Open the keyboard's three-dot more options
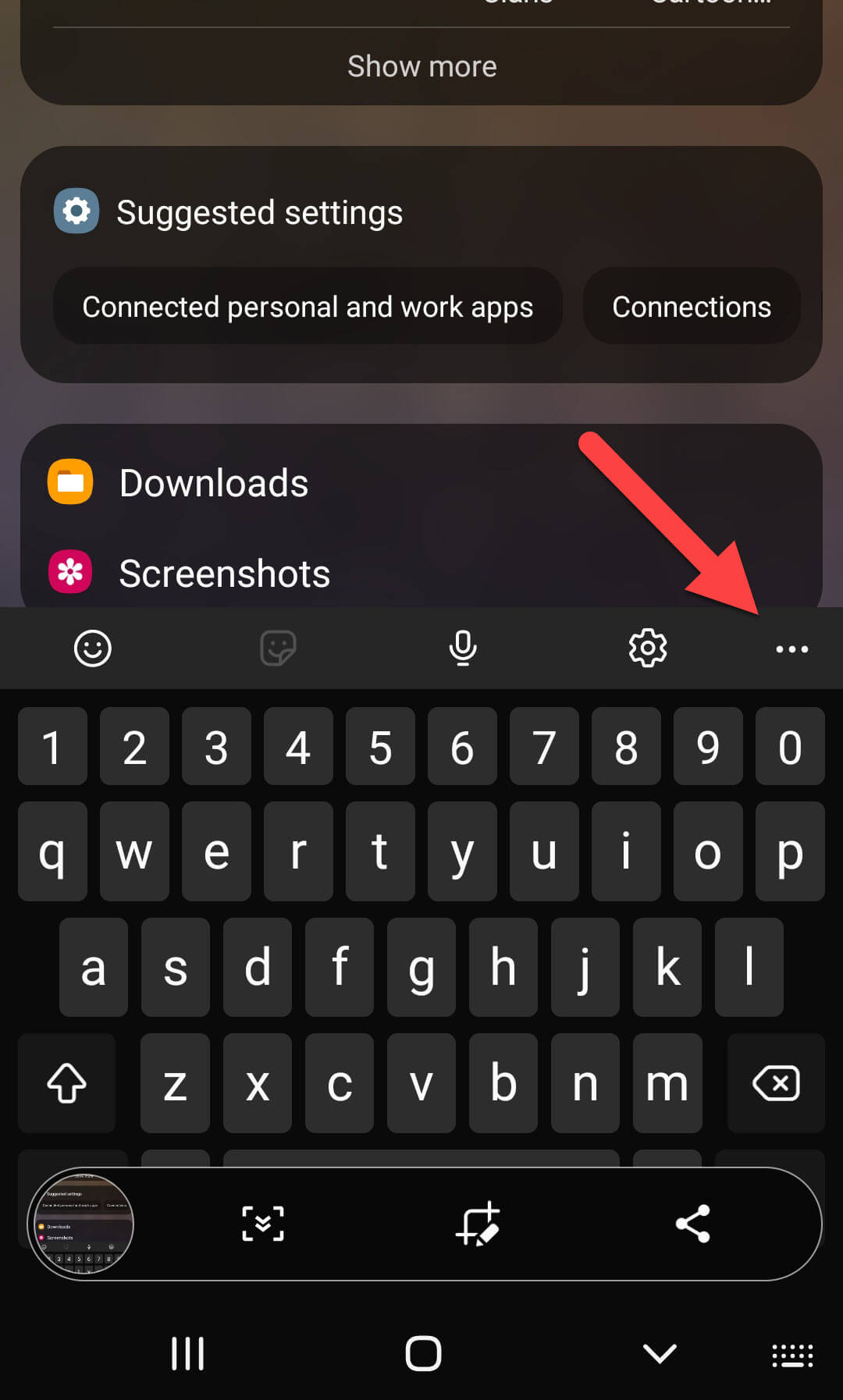Viewport: 843px width, 1400px height. [x=791, y=649]
